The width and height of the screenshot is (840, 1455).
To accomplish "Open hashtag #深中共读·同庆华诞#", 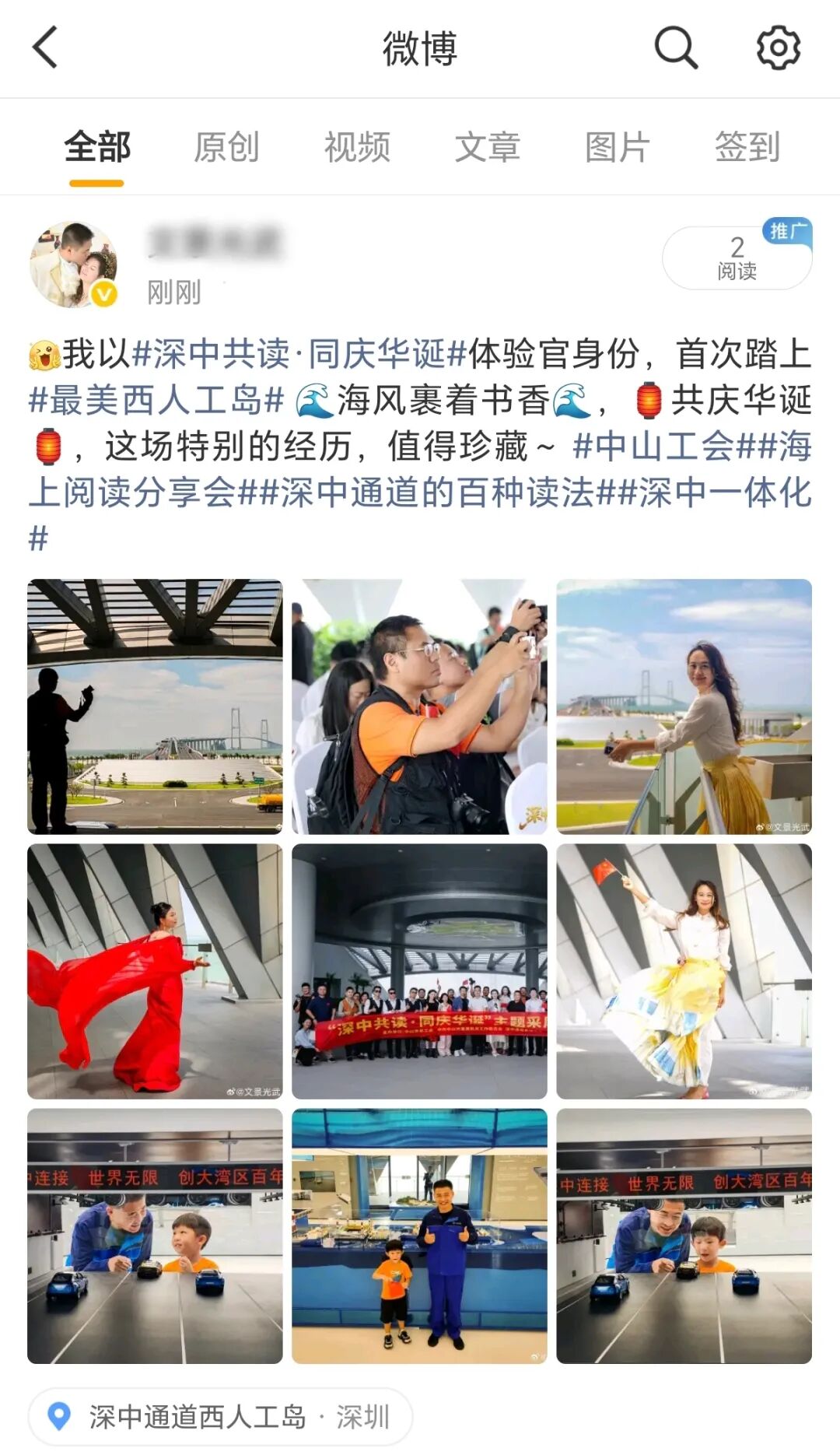I will 299,354.
